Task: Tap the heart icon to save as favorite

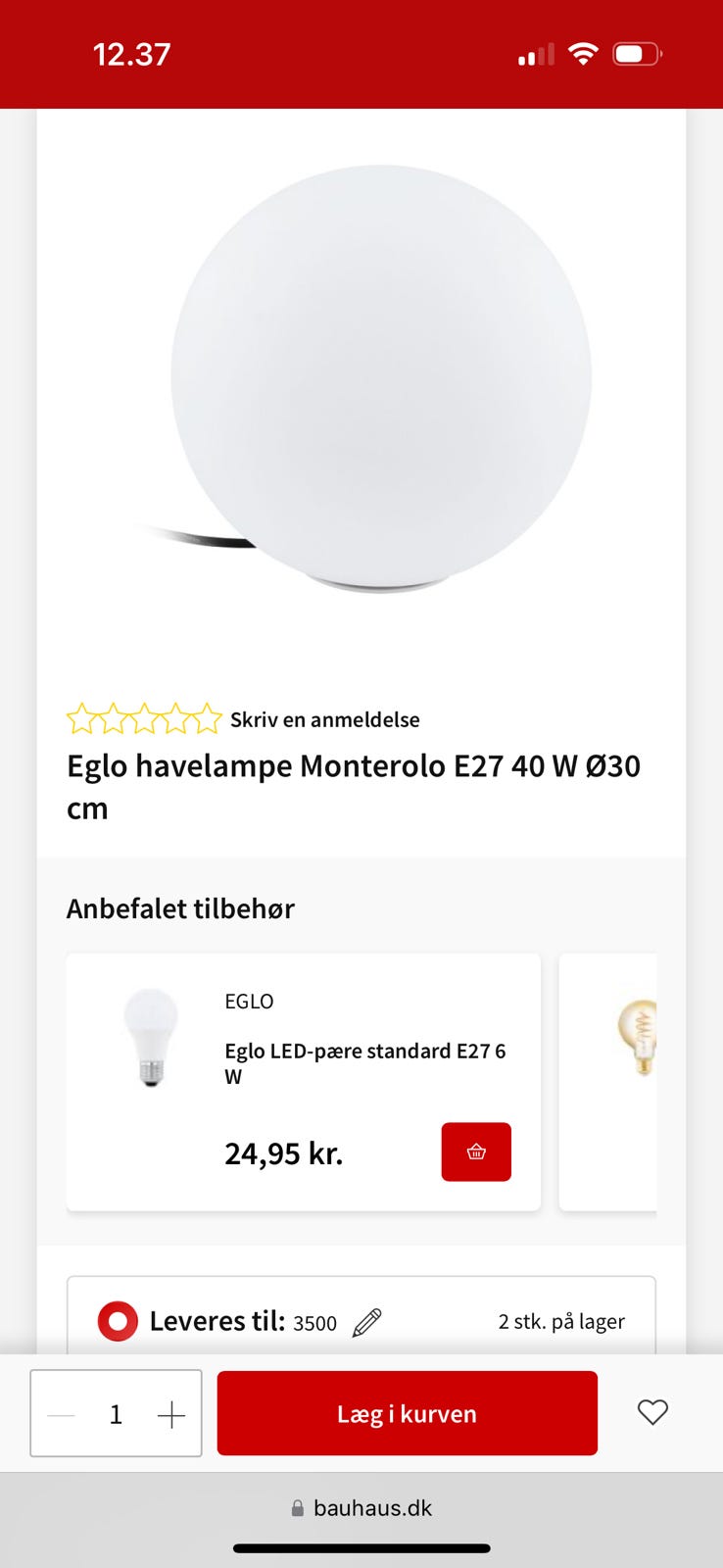Action: pos(651,1412)
